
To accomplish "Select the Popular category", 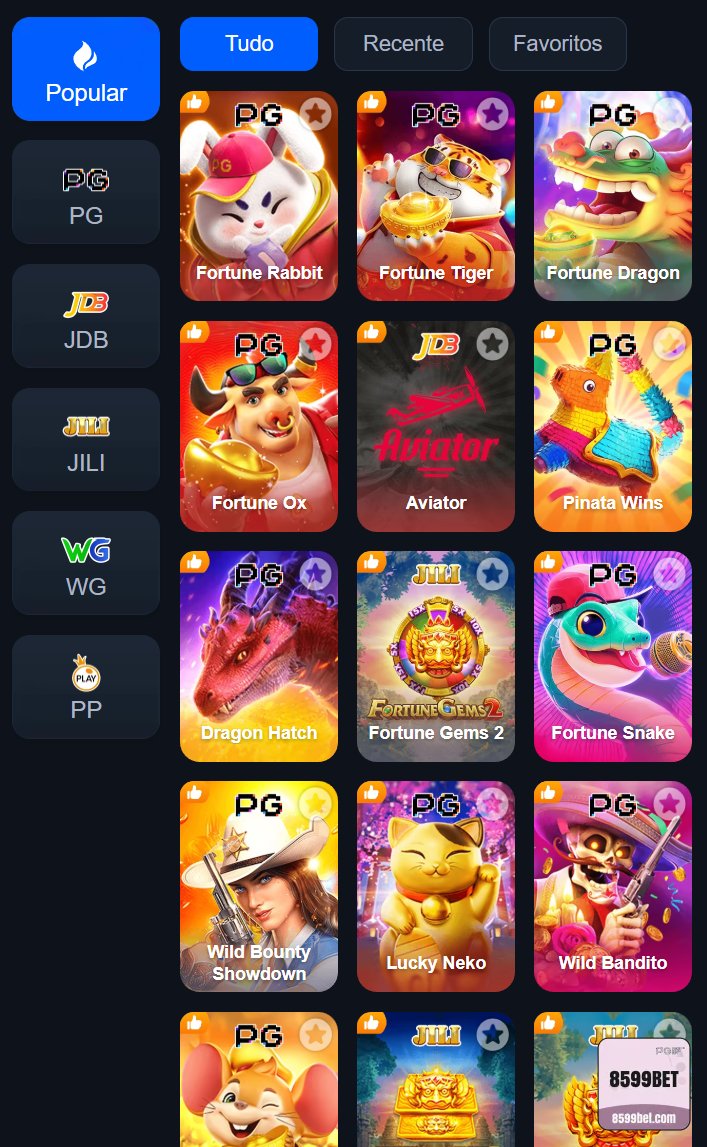I will (86, 69).
